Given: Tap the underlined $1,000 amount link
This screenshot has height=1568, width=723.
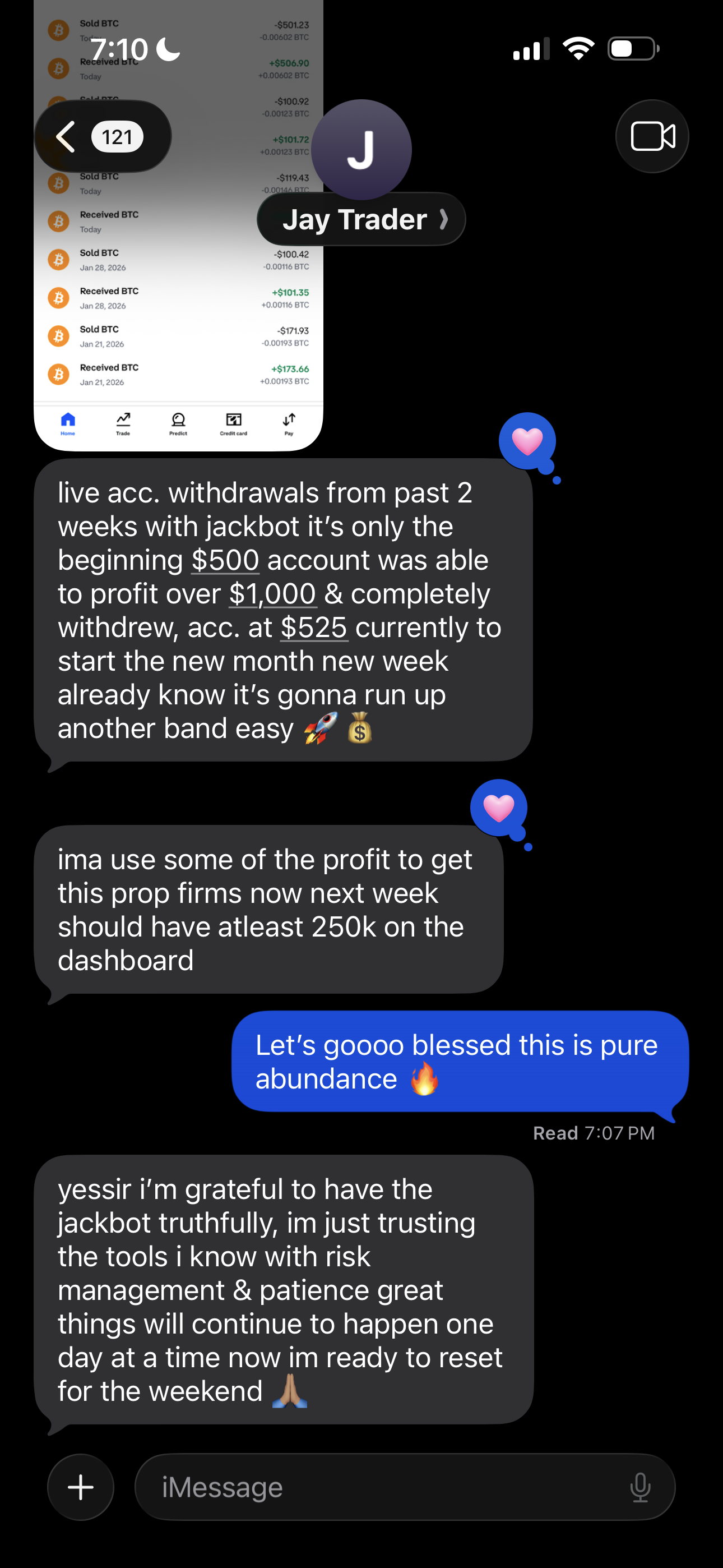Looking at the screenshot, I should pos(272,594).
